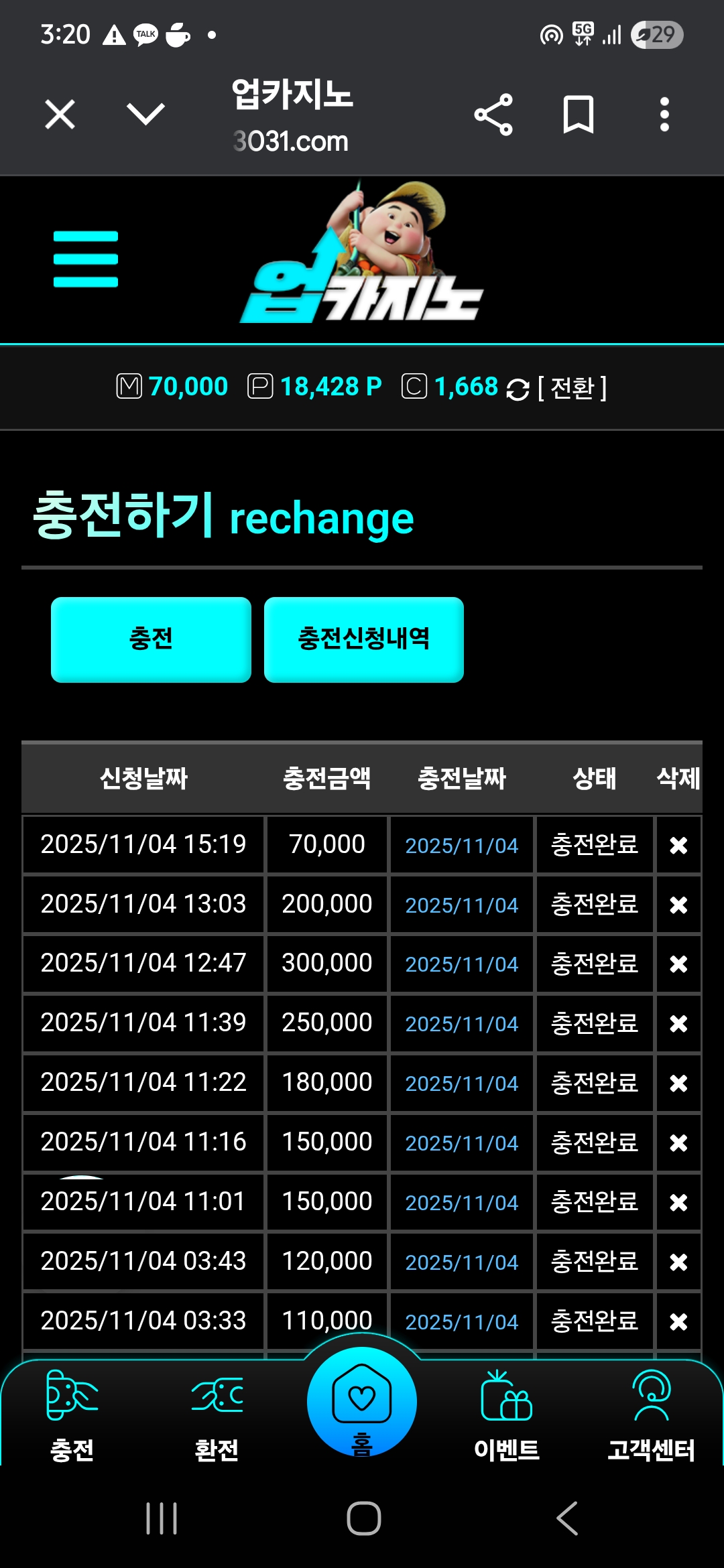The height and width of the screenshot is (1568, 724).
Task: Close the in-app browser page
Action: [x=60, y=115]
